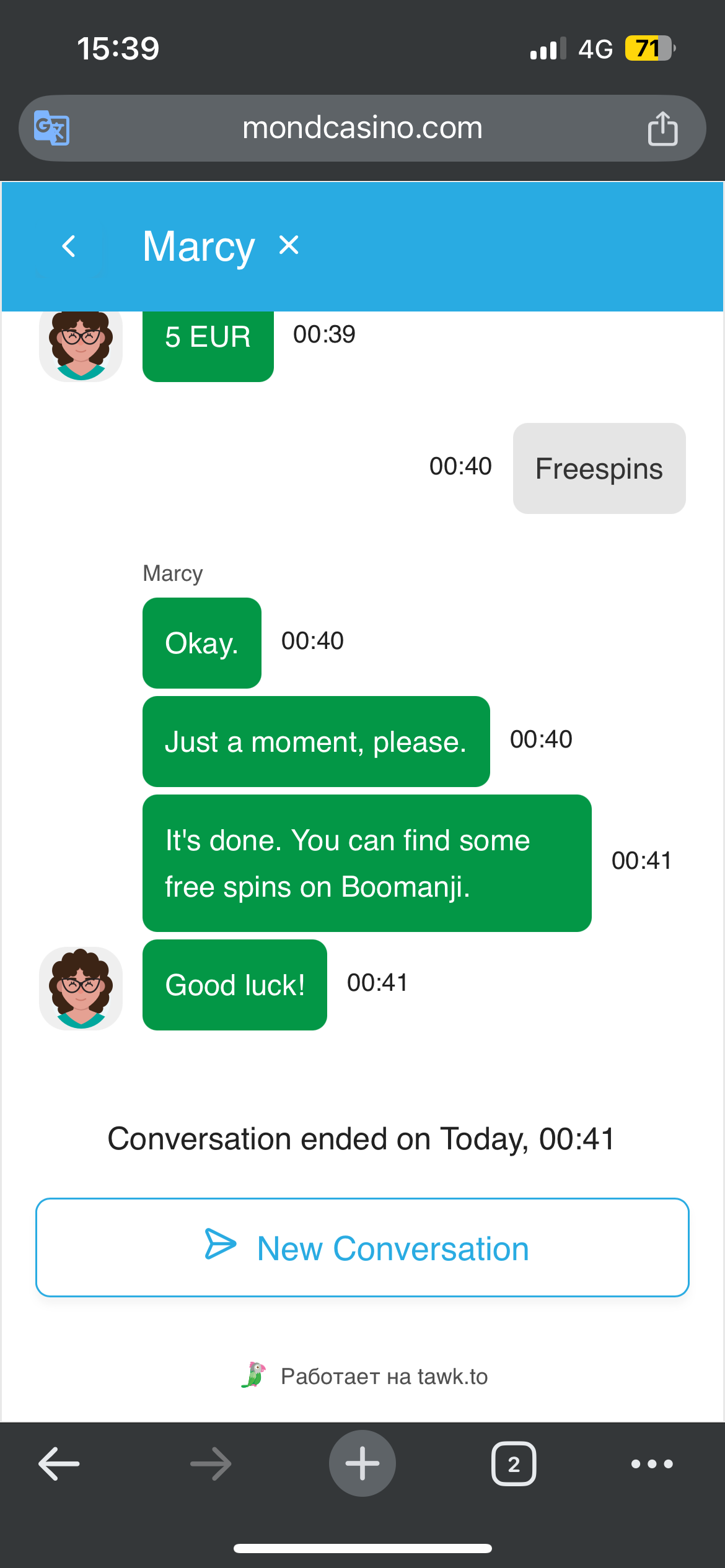Screen dimensions: 725x1568
Task: Open the tawk.to link
Action: (384, 1376)
